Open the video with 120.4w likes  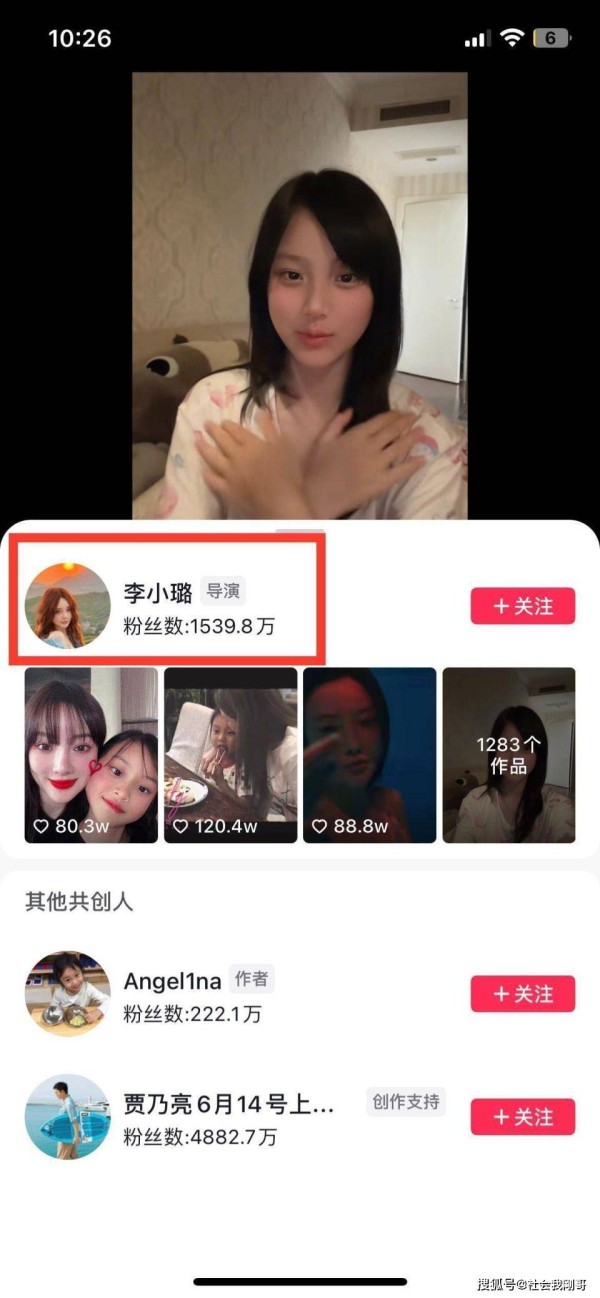(x=230, y=755)
